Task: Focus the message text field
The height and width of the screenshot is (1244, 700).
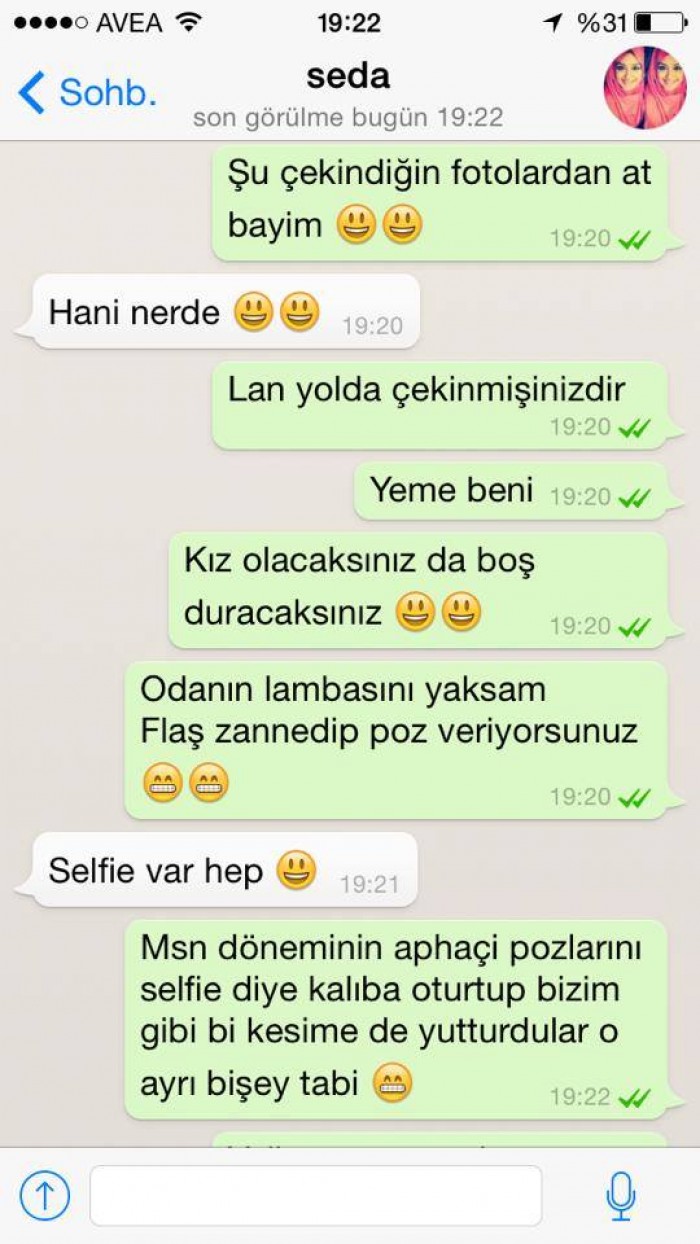Action: coord(316,1195)
